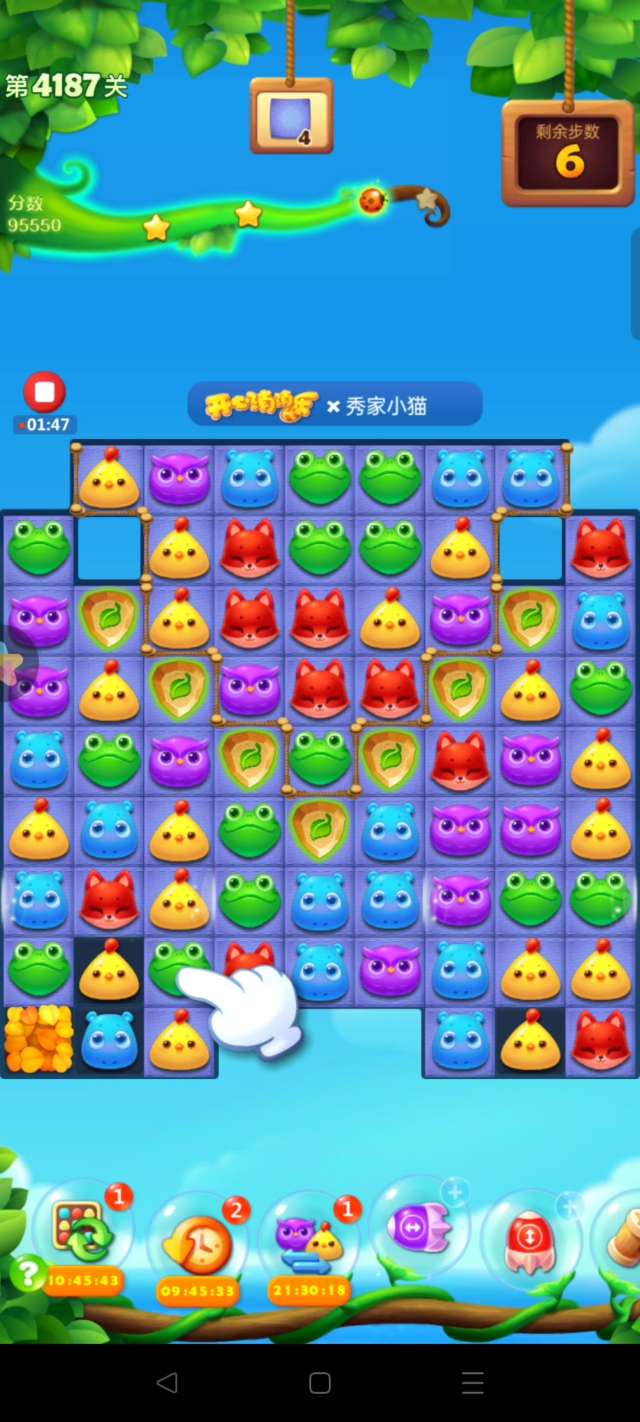
Task: Go back with system back button
Action: [x=167, y=1383]
